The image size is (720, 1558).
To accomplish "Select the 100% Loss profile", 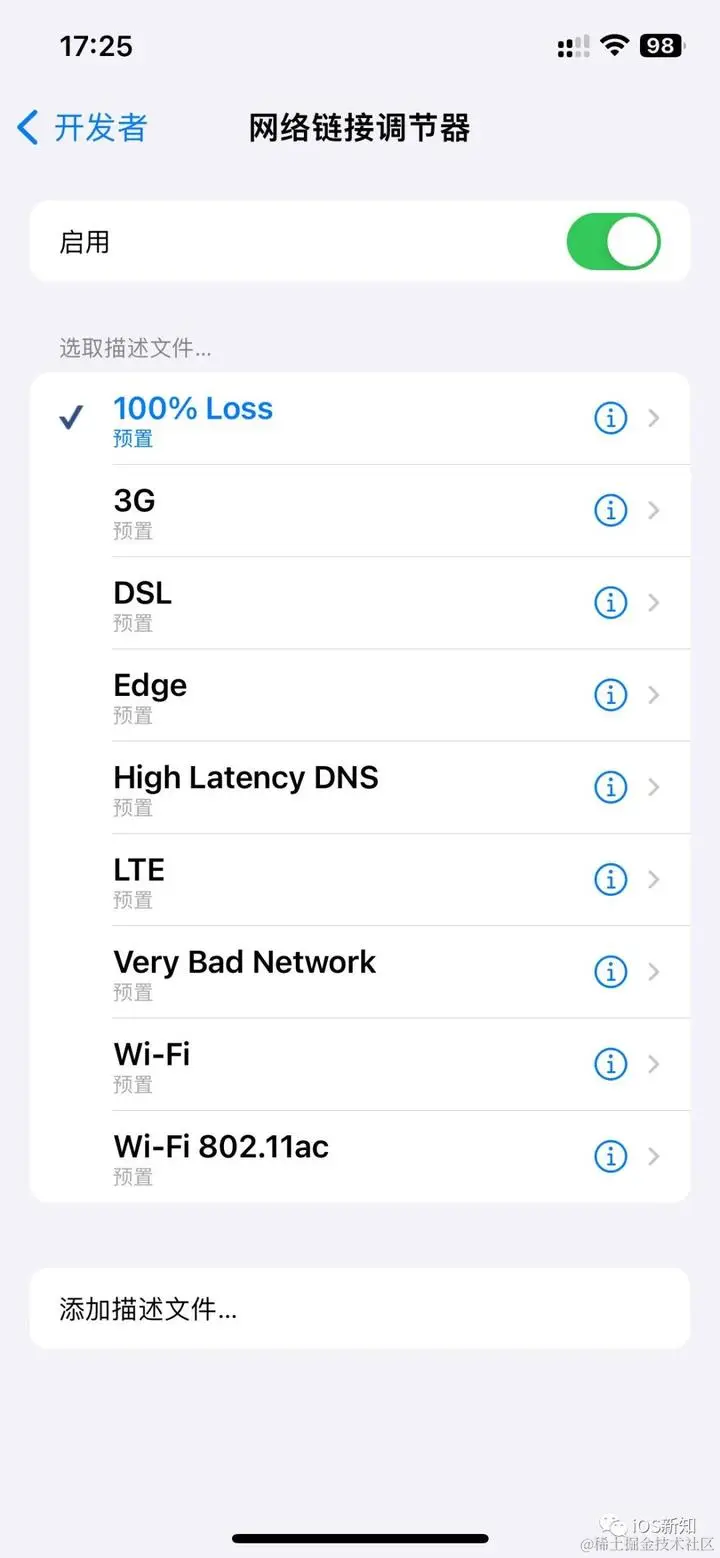I will [360, 419].
